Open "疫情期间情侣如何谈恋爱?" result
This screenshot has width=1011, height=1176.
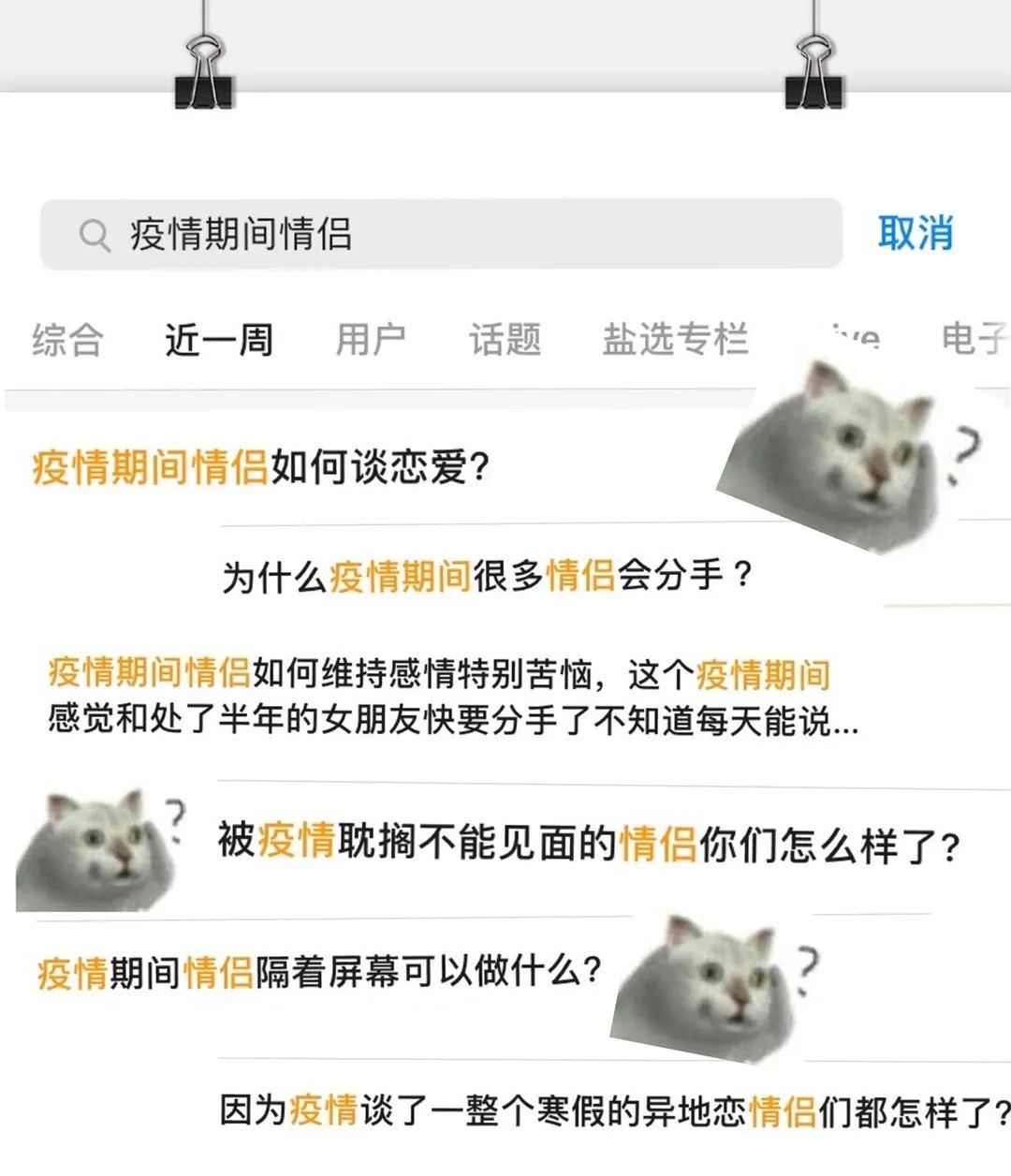coord(262,468)
